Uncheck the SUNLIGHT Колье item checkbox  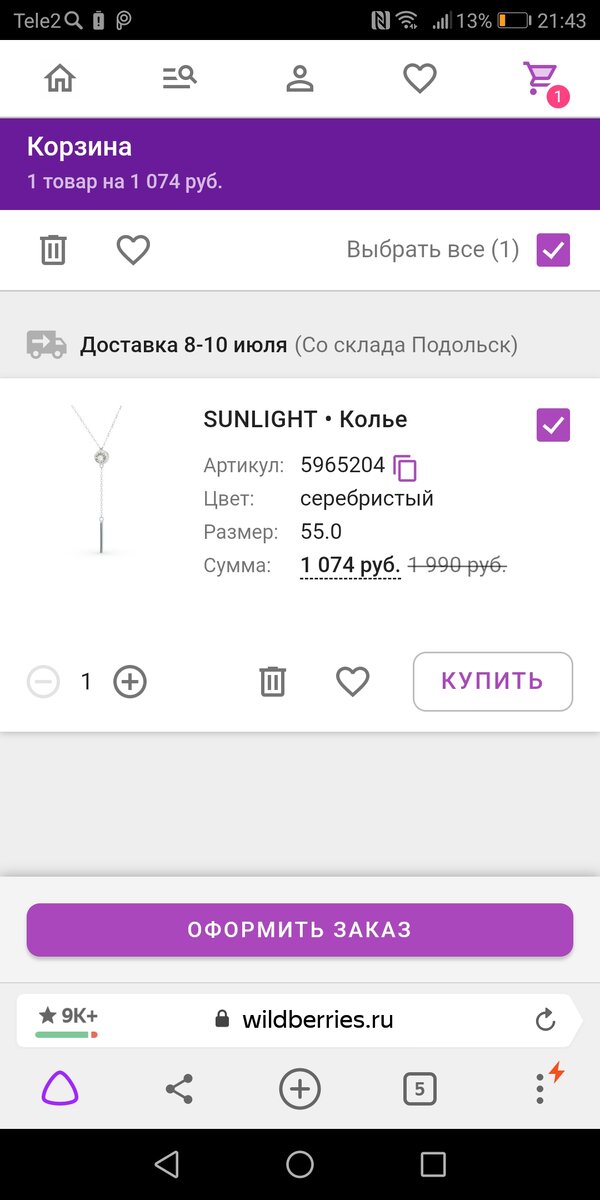(553, 426)
